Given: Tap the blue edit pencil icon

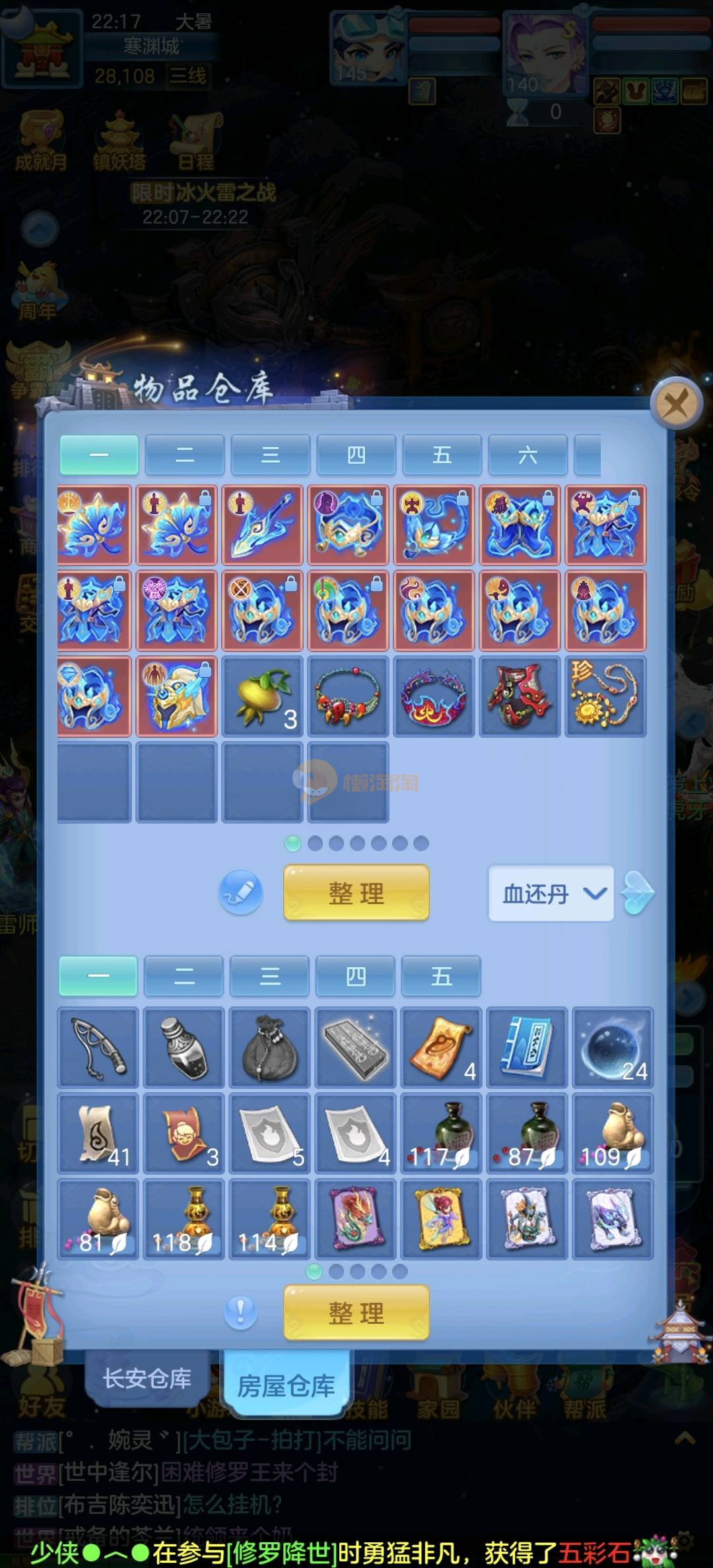Looking at the screenshot, I should [x=240, y=893].
